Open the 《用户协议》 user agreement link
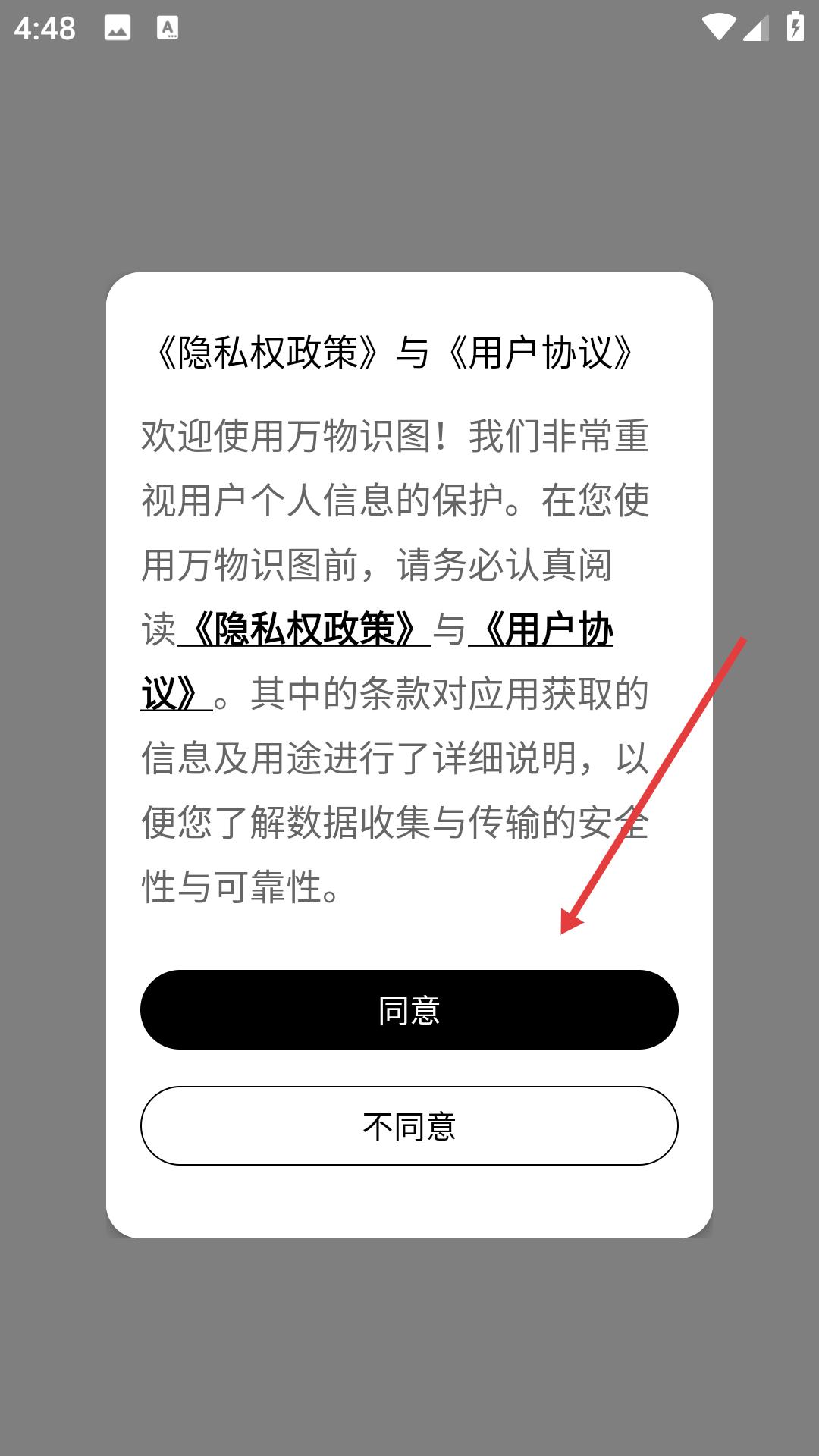 coord(541,629)
